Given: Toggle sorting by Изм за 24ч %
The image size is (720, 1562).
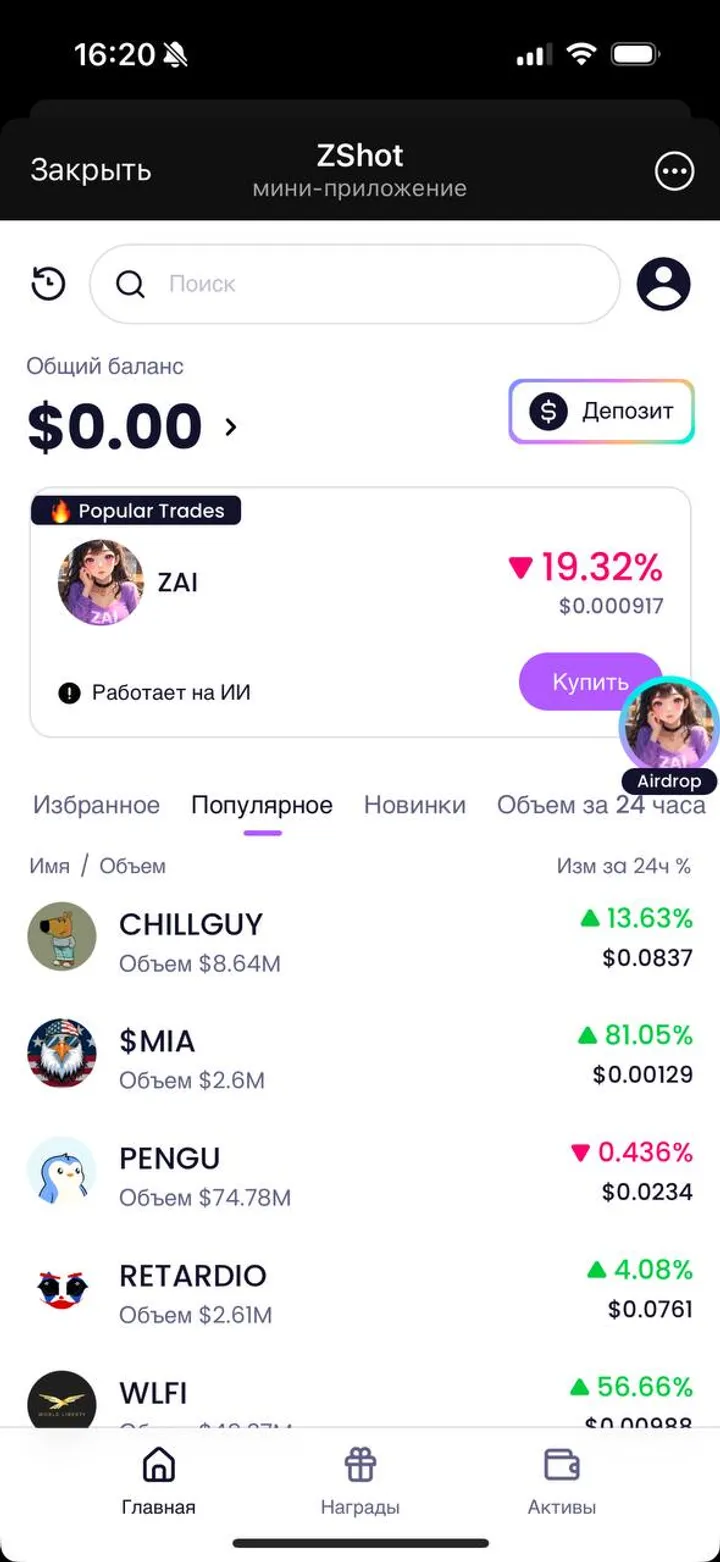Looking at the screenshot, I should point(623,866).
